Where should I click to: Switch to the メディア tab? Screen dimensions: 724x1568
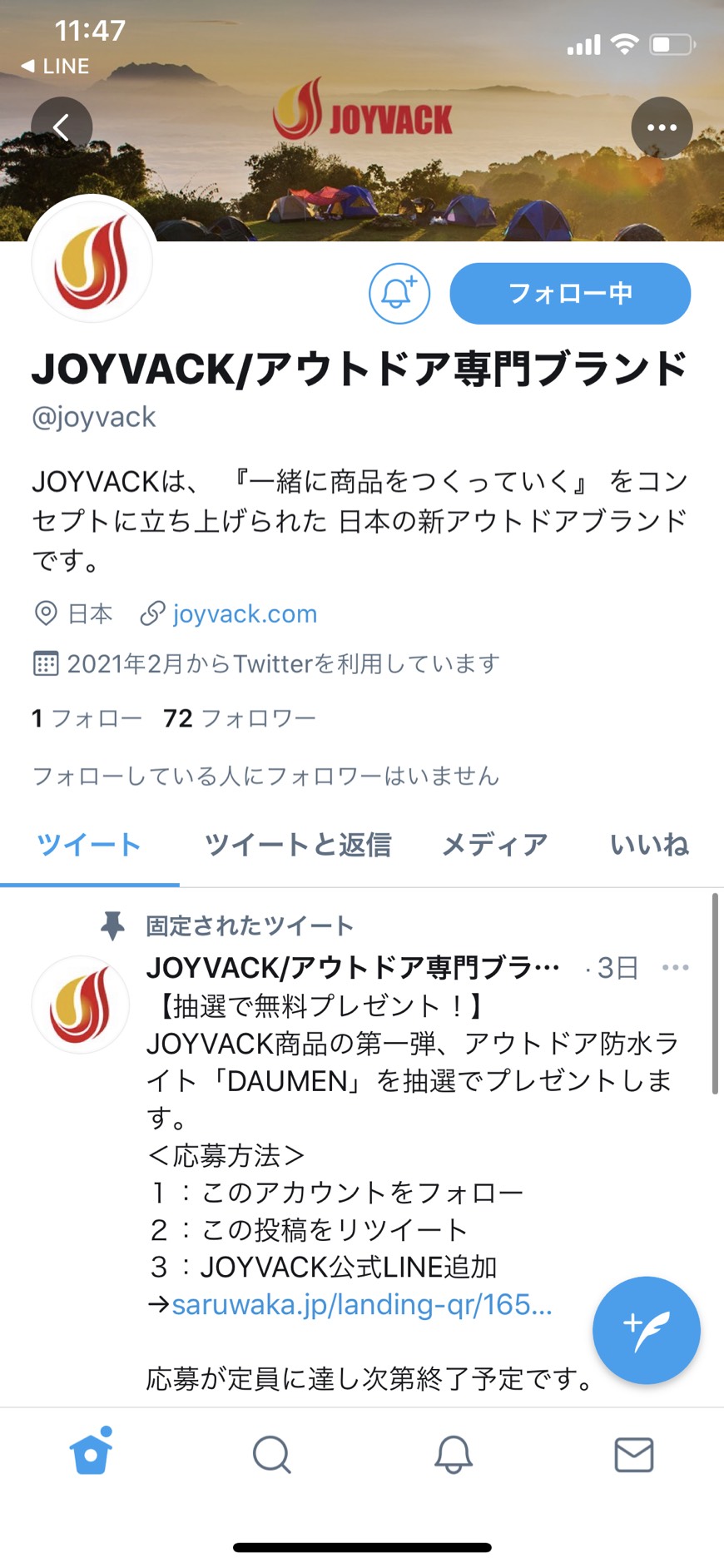pos(494,845)
